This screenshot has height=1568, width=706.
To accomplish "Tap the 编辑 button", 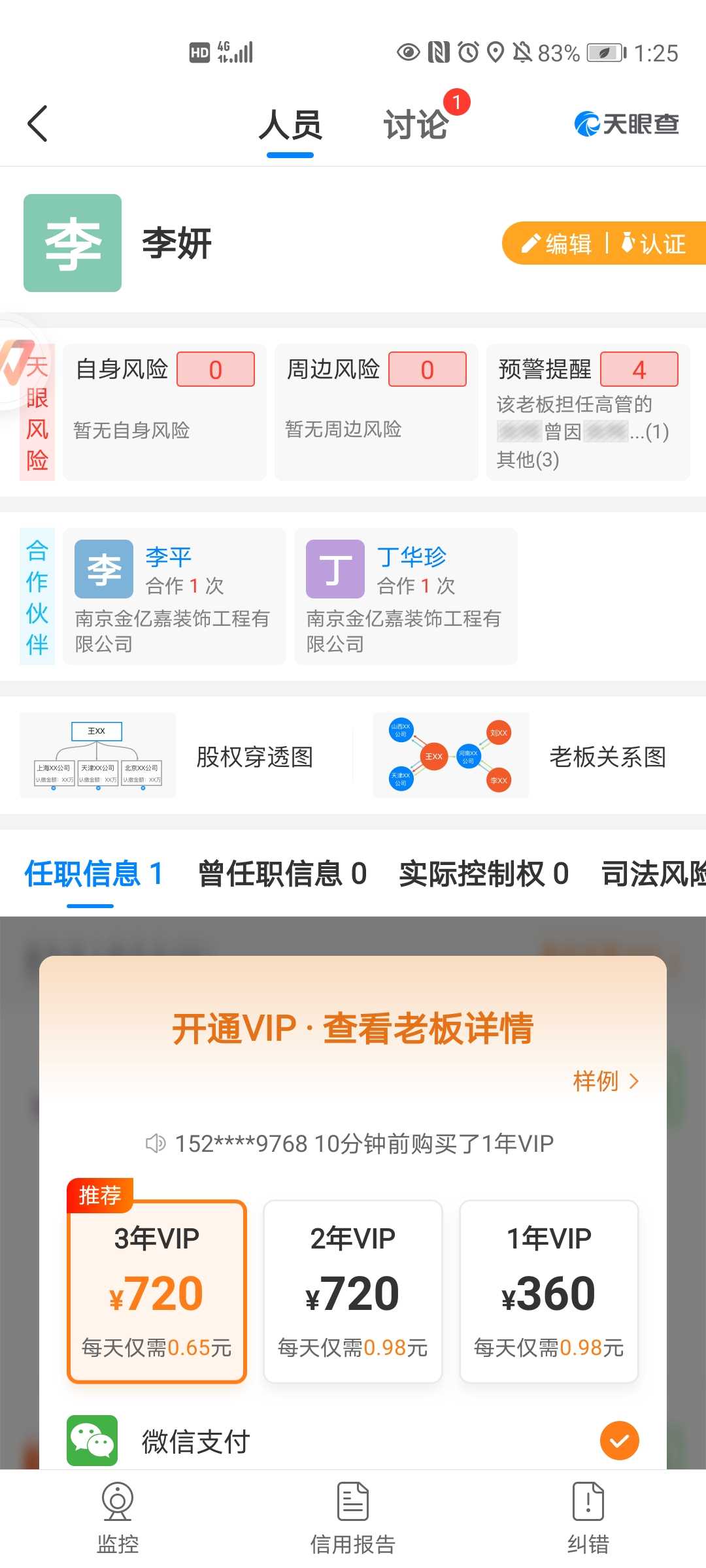I will pos(556,244).
